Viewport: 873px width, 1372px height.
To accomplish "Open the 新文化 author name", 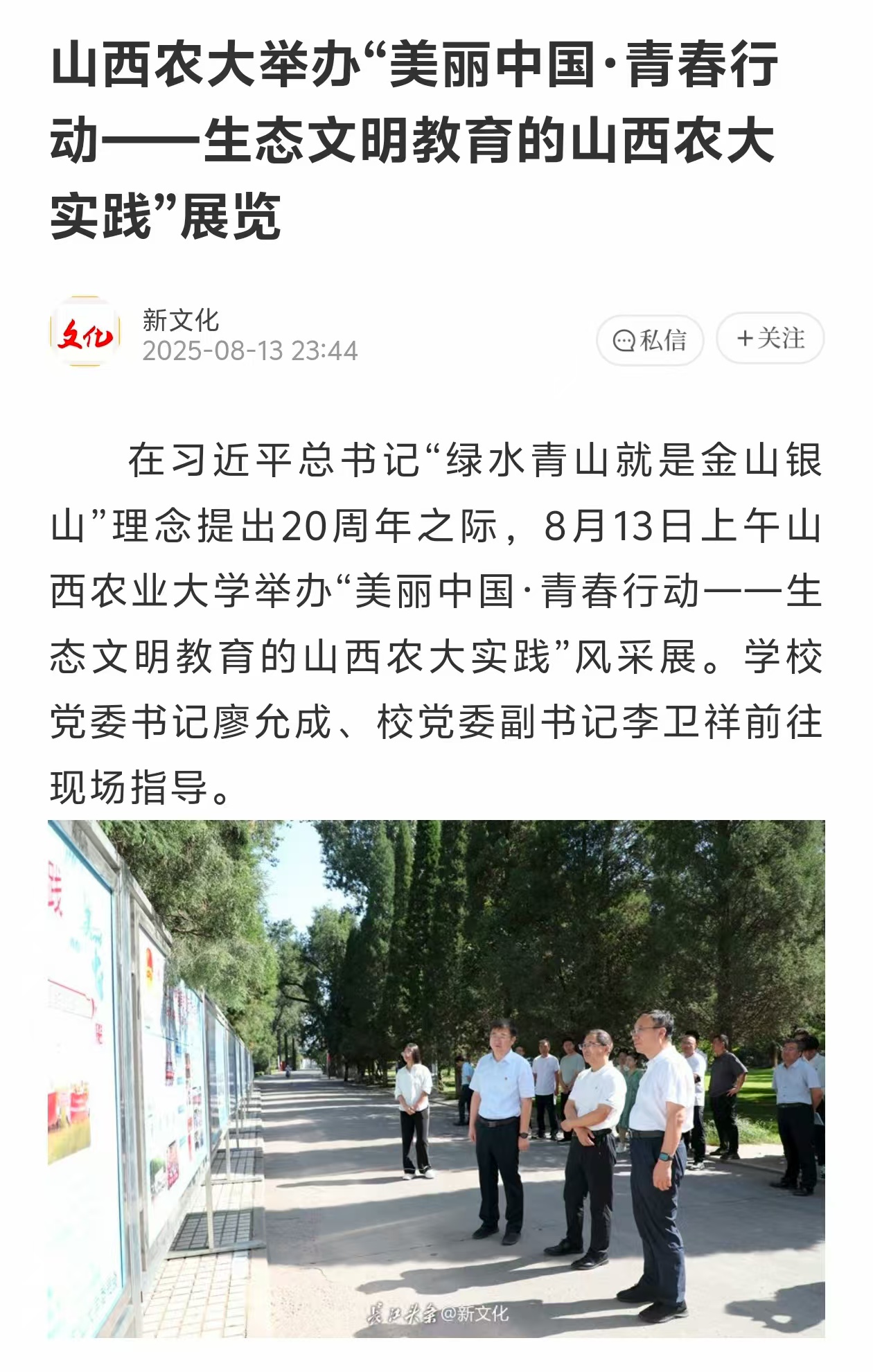I will click(x=181, y=321).
